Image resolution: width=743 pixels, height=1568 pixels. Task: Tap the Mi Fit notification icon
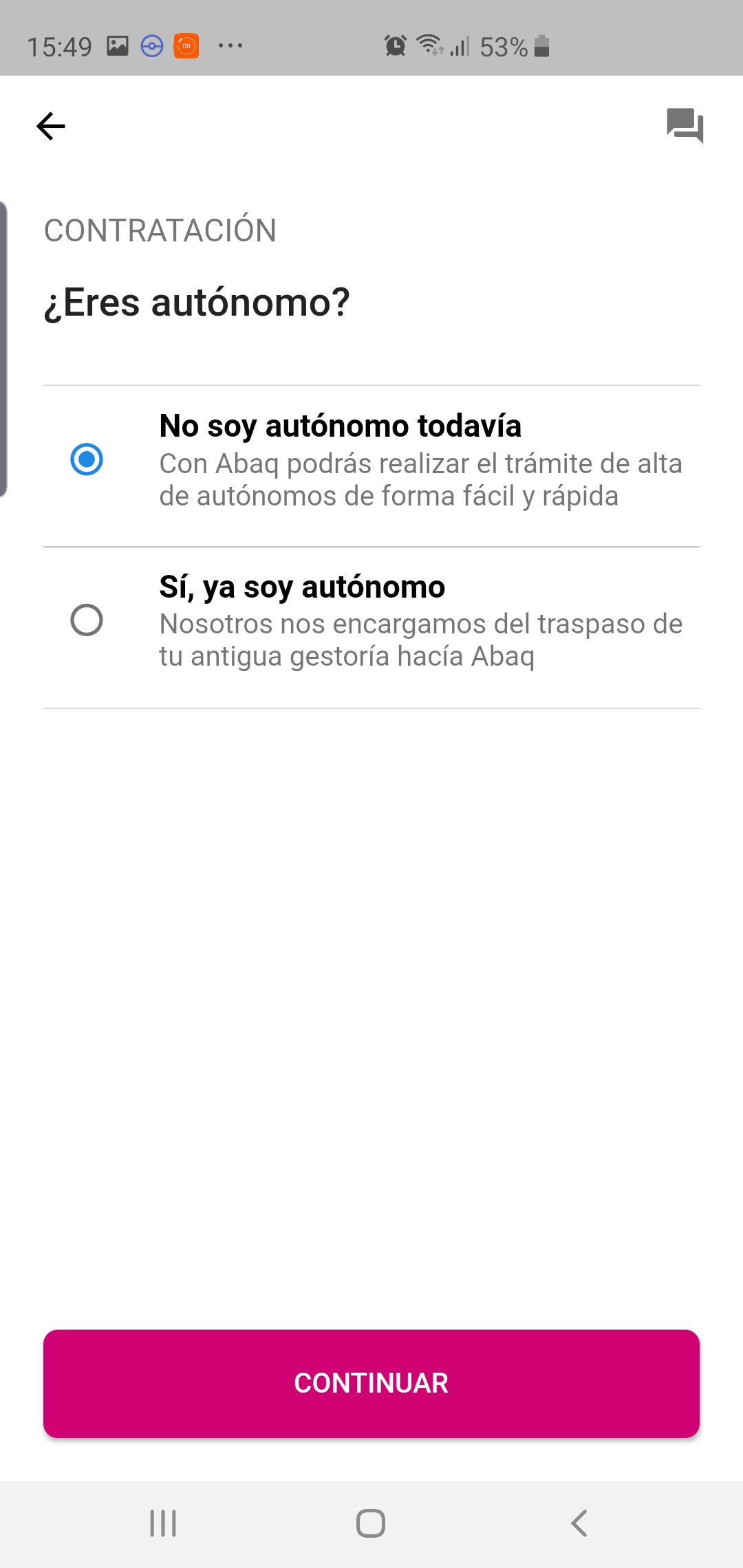coord(184,45)
